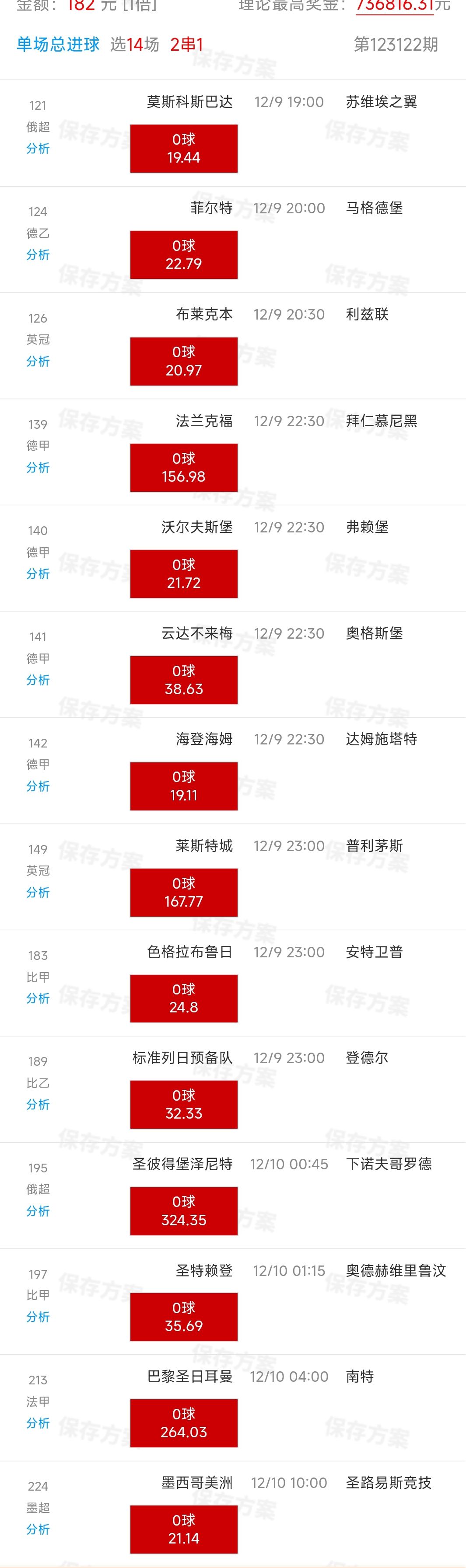Select 0球 324.35 for 圣彼得堡泽尼特
The width and height of the screenshot is (466, 1568).
pyautogui.click(x=183, y=1211)
